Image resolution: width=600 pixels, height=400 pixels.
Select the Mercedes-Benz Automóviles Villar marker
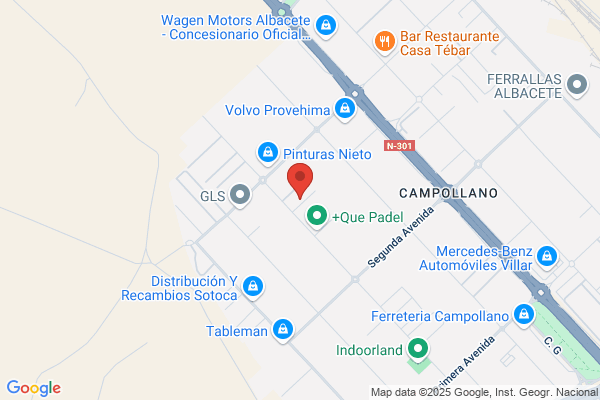pyautogui.click(x=547, y=257)
